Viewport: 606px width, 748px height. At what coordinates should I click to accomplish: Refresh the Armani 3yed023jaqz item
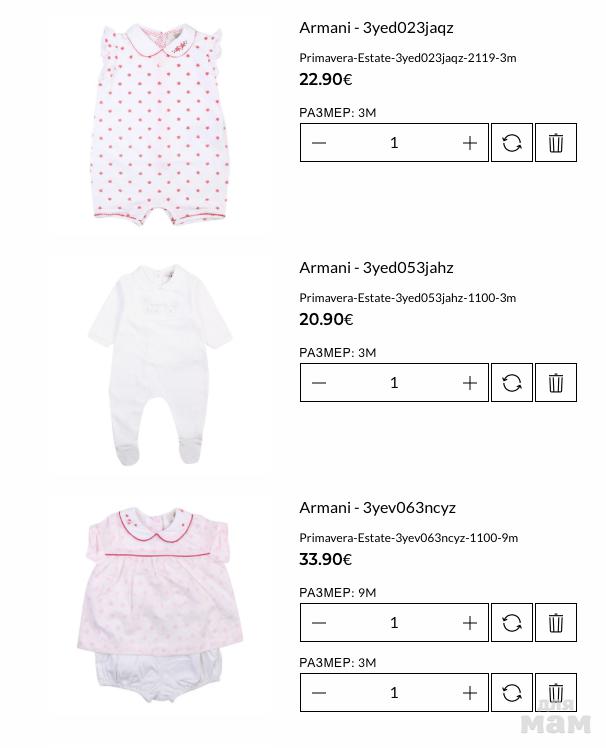512,143
